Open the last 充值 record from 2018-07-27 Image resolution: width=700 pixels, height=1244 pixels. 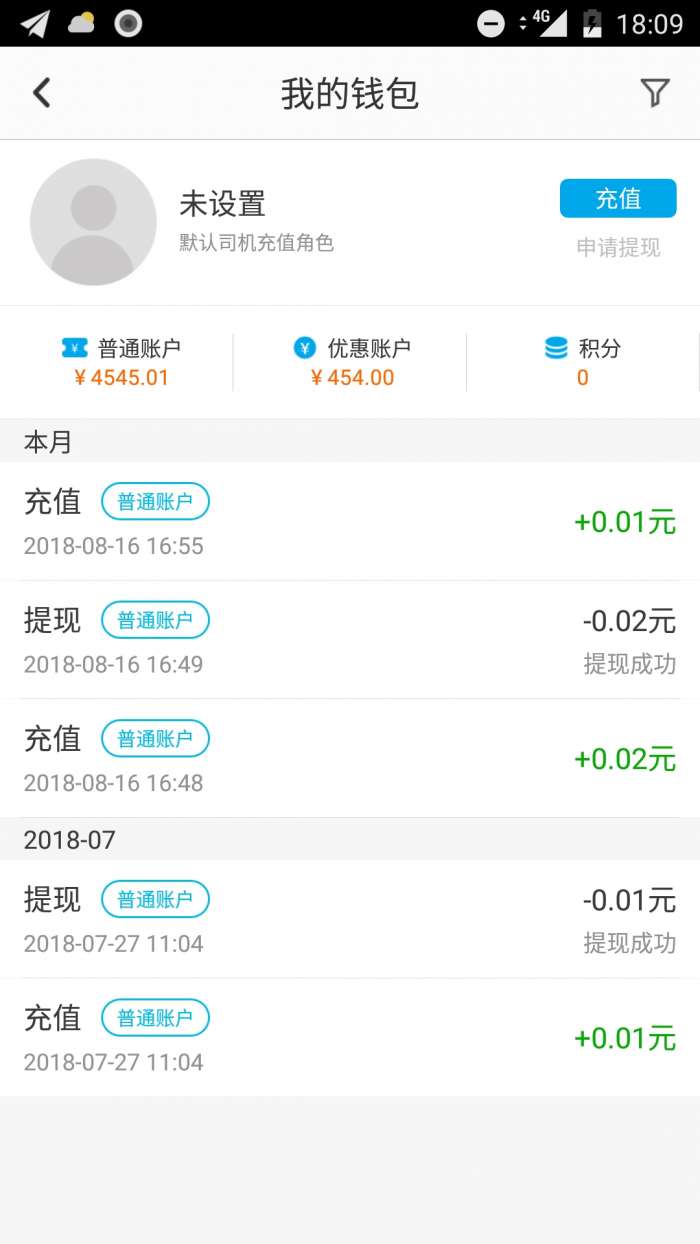click(x=350, y=1037)
